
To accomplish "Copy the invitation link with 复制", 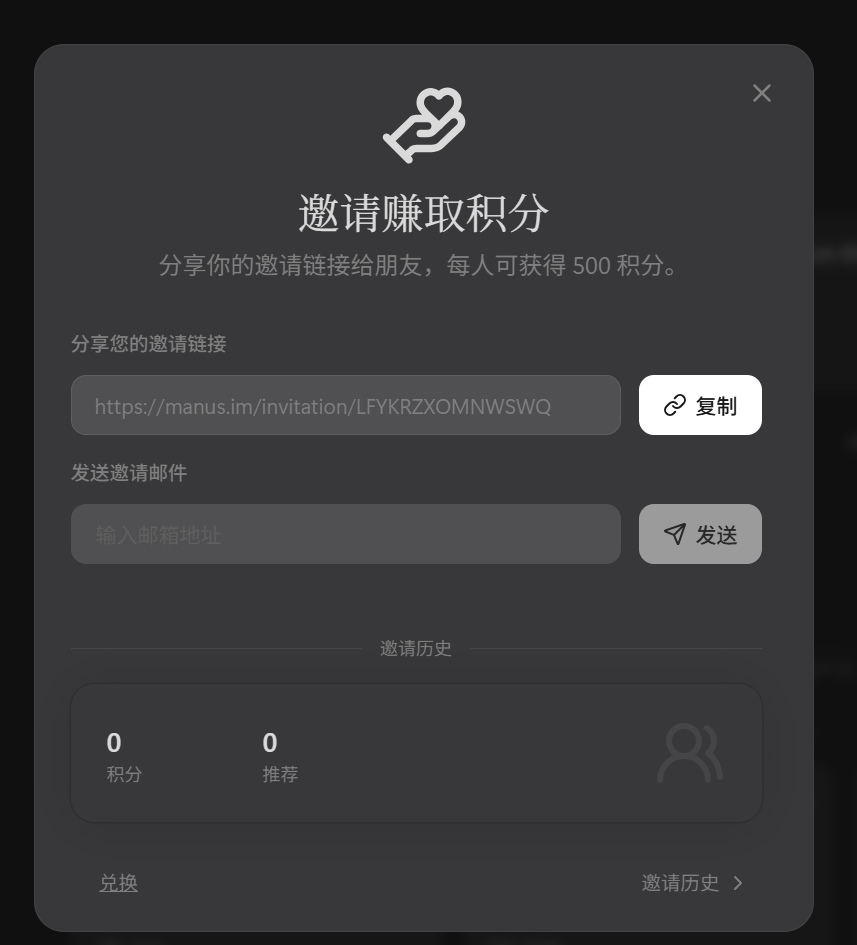I will point(700,405).
